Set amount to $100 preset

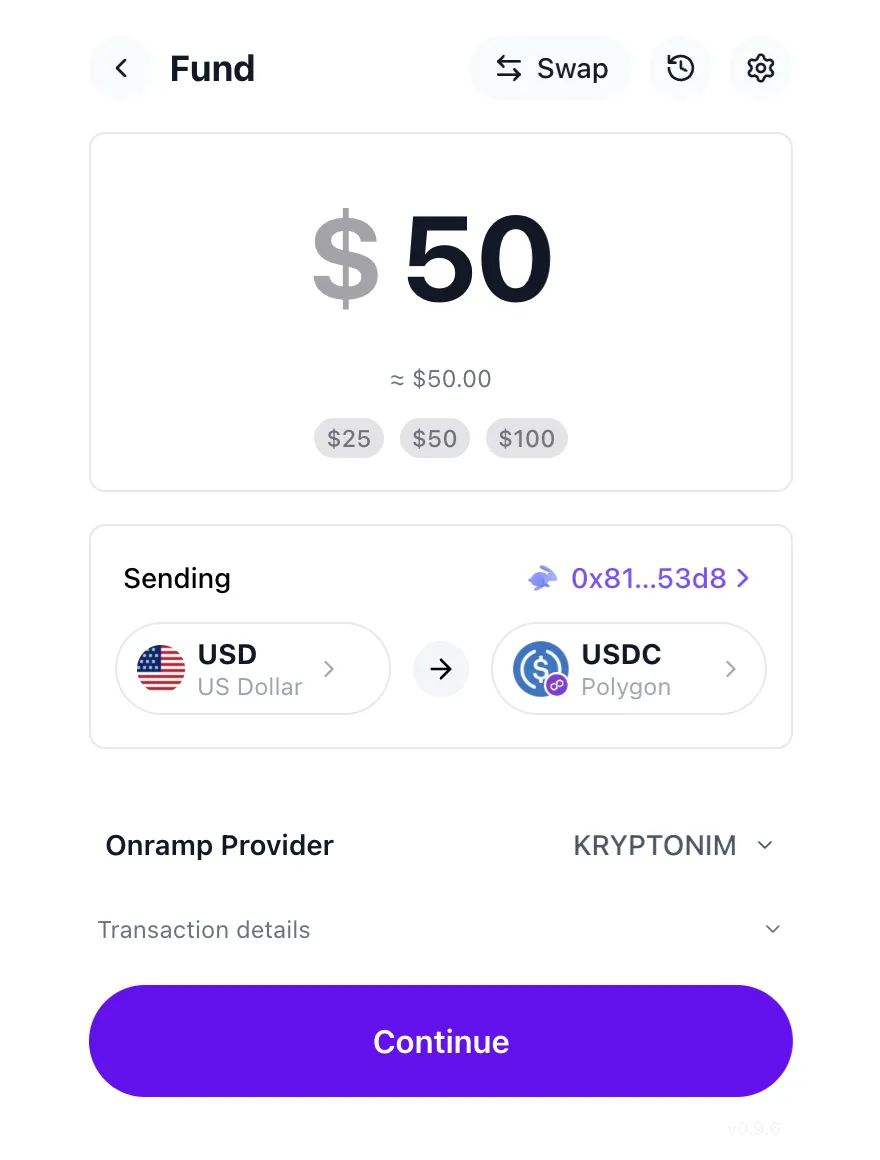[x=527, y=438]
